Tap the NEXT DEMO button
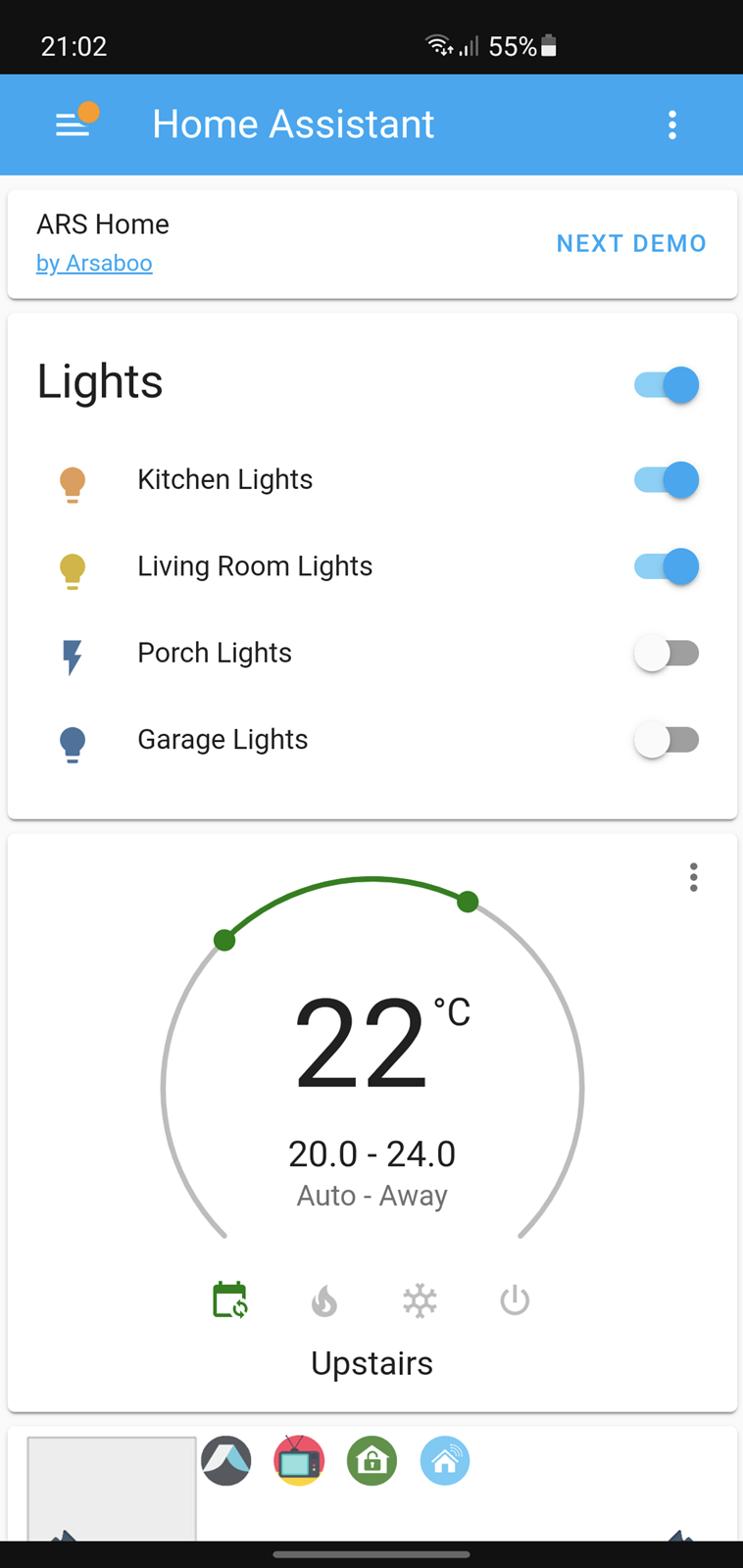This screenshot has height=1568, width=743. pos(631,243)
